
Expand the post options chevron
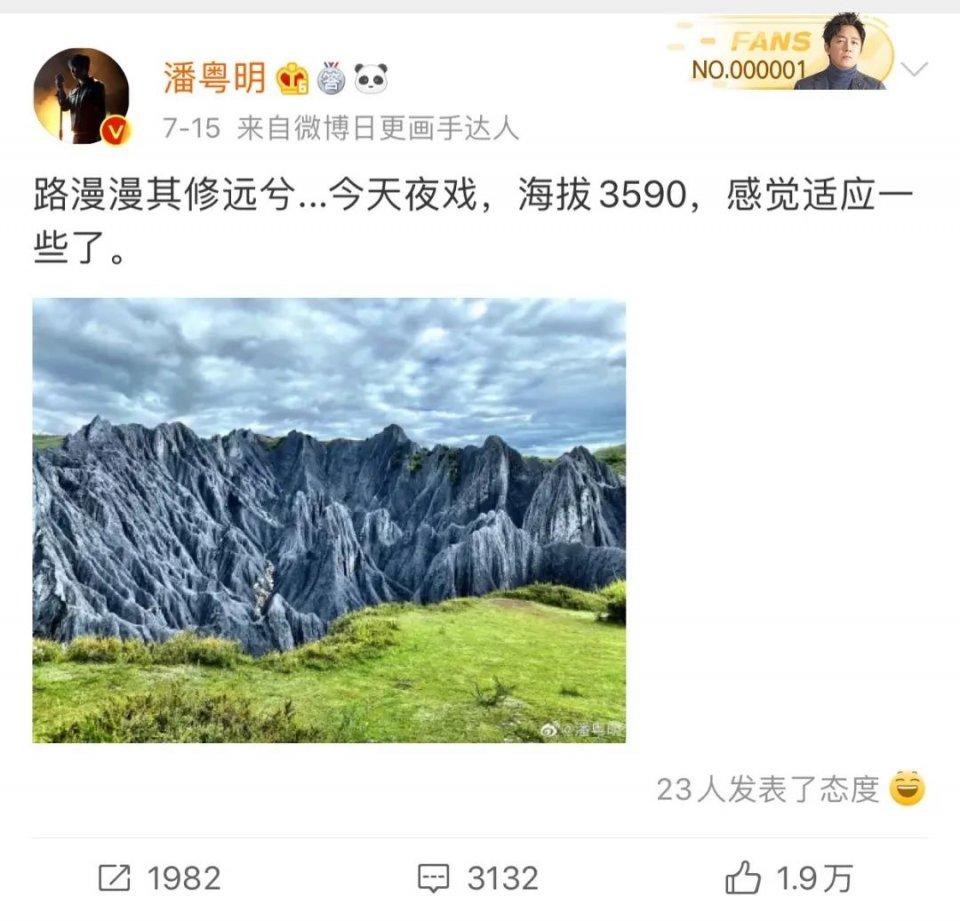click(914, 69)
